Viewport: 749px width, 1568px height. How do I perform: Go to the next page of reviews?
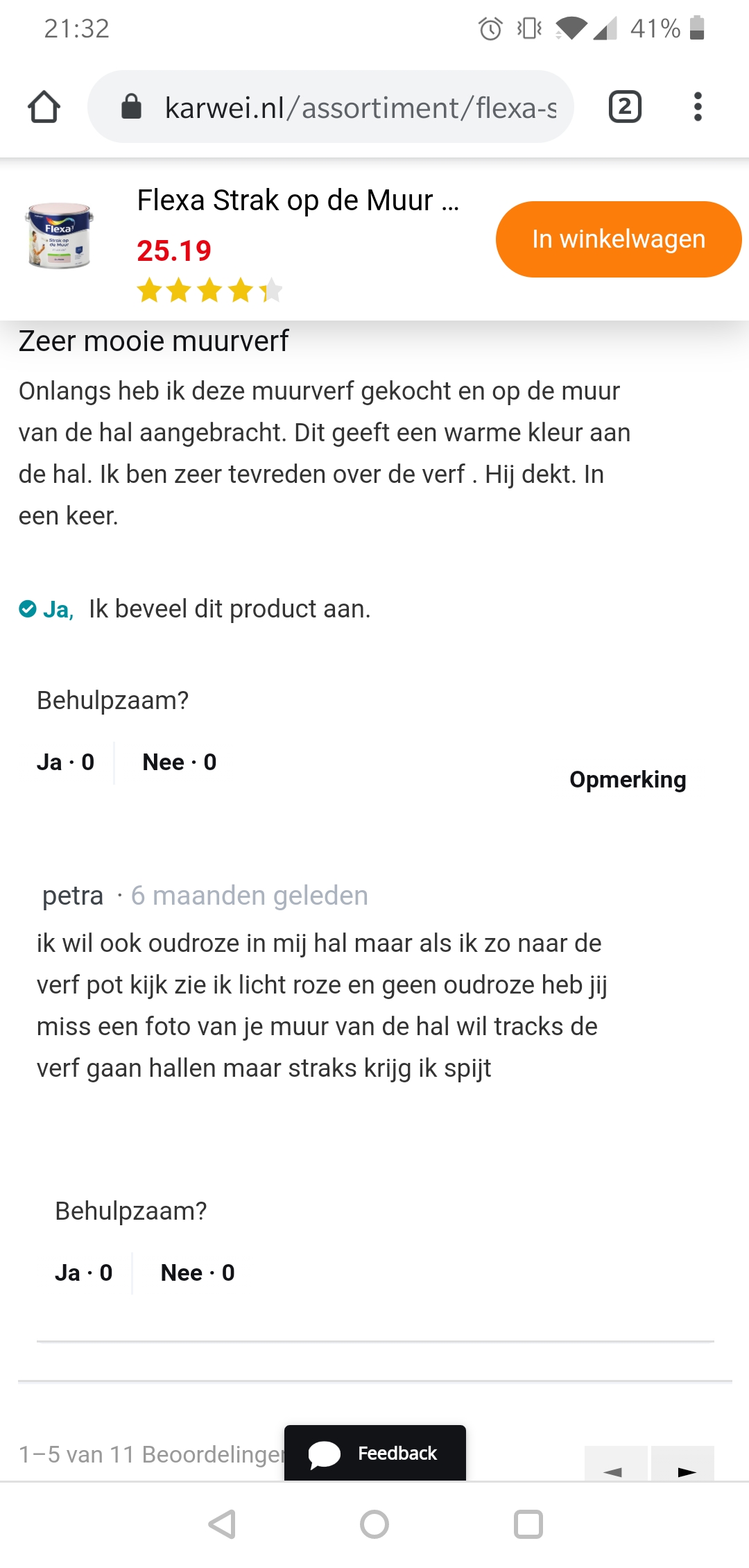tap(683, 1464)
